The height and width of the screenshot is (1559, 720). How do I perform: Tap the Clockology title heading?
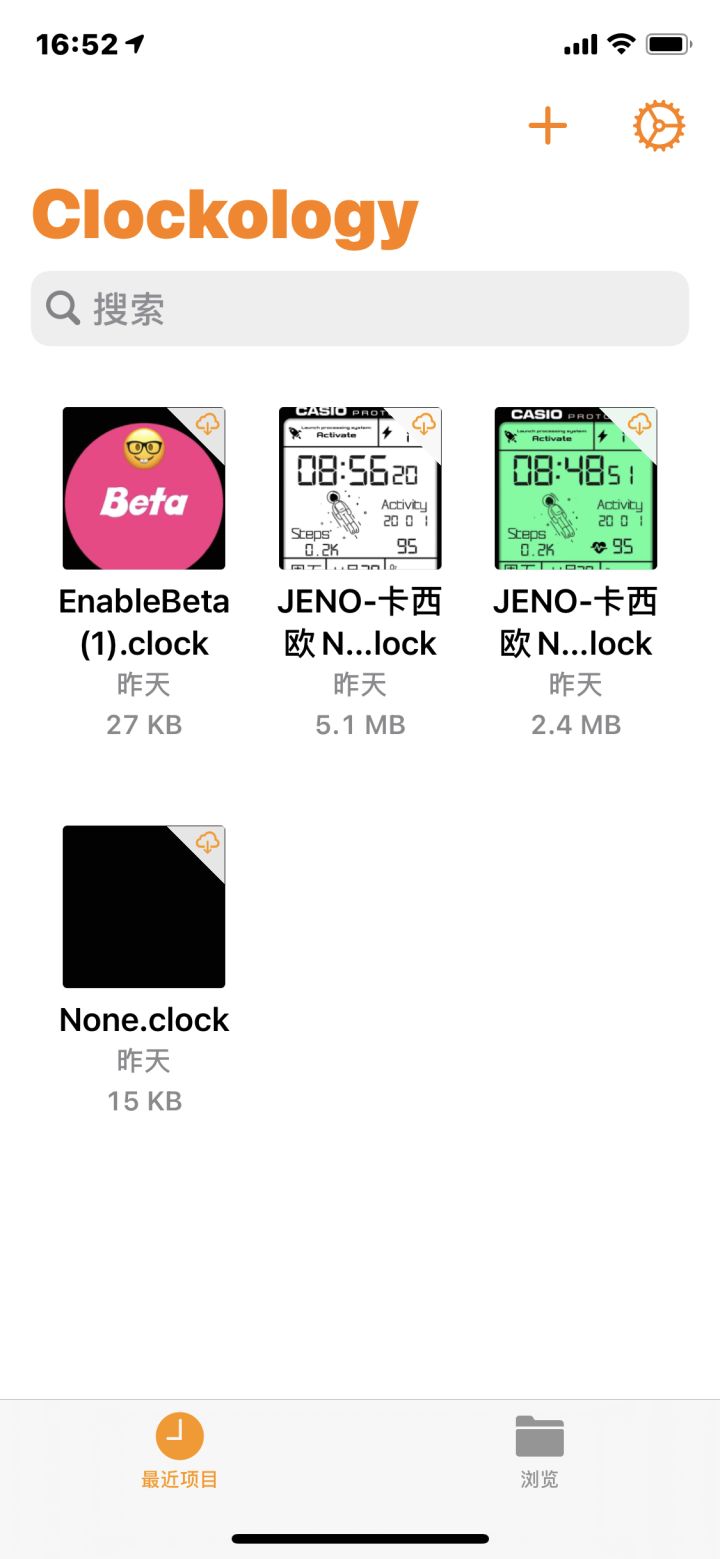coord(224,214)
